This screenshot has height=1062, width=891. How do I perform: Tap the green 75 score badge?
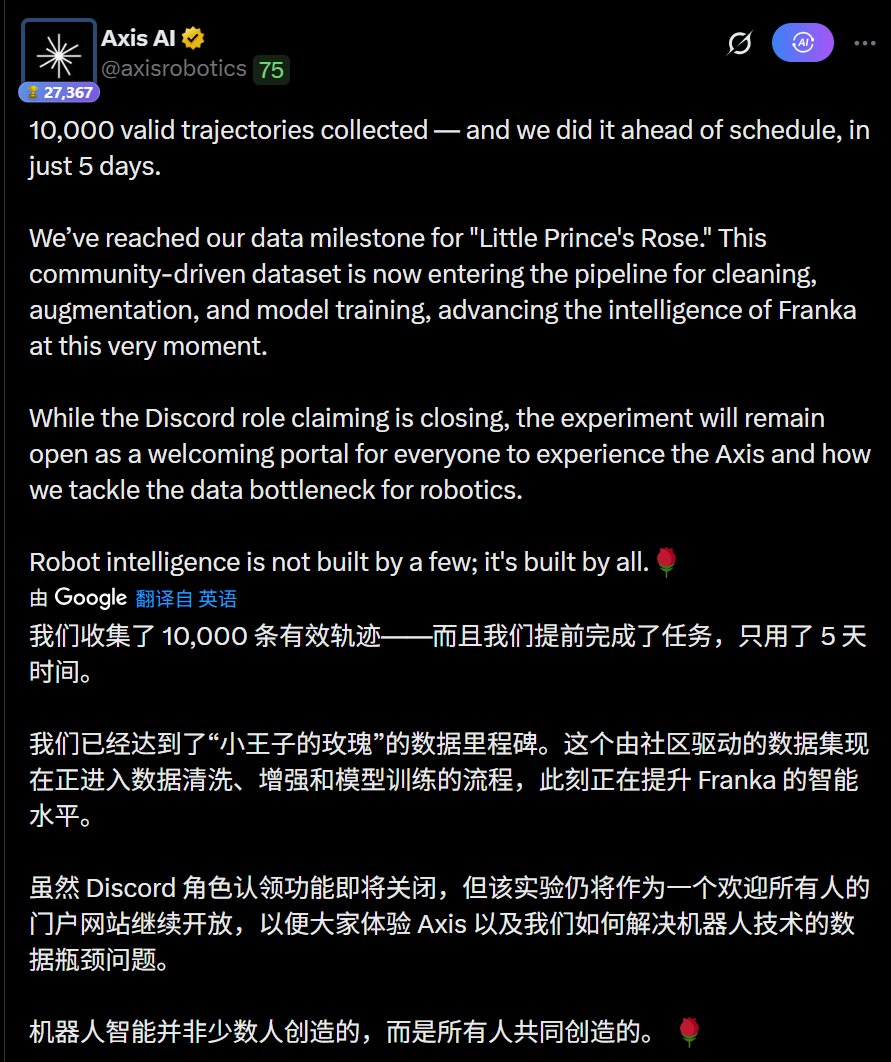coord(271,69)
